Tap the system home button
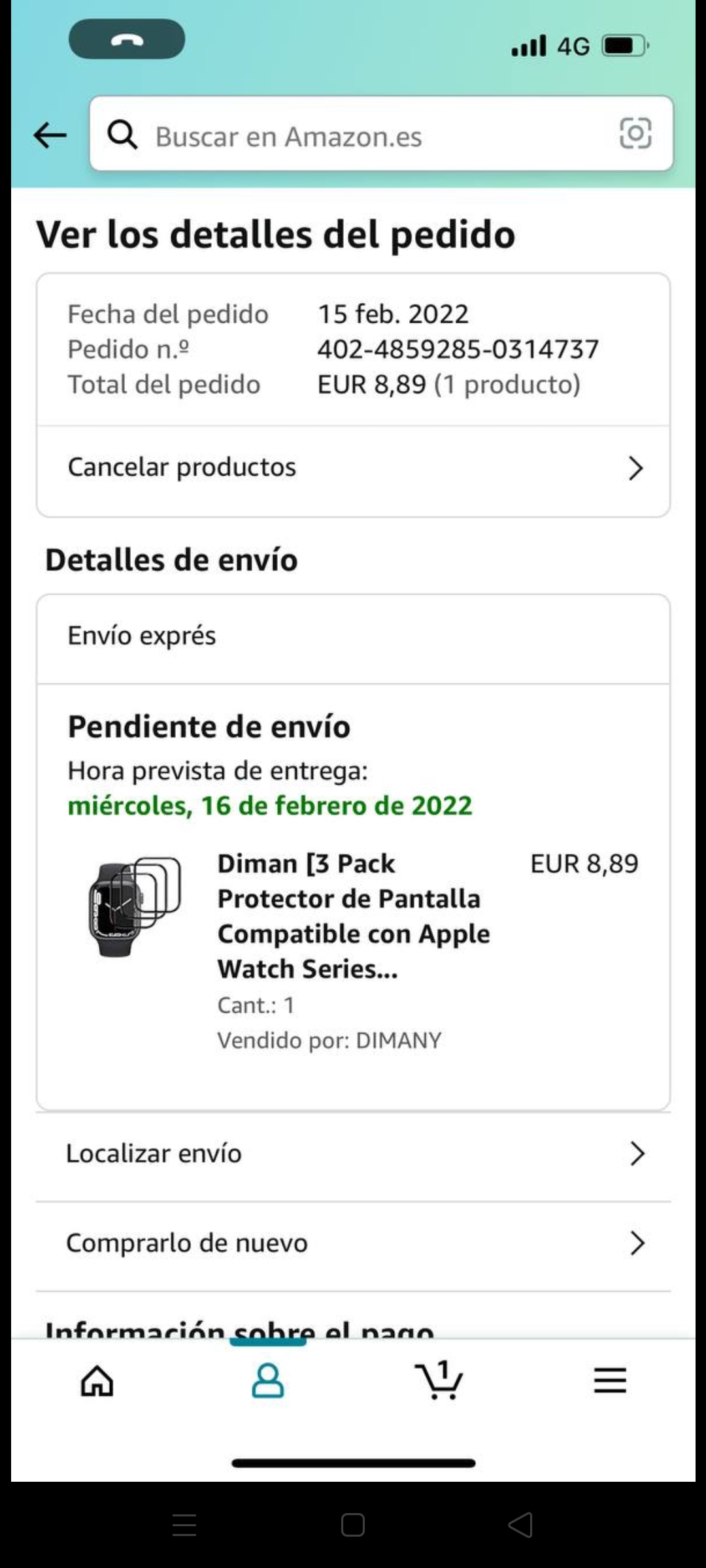Screen dimensions: 706x1568 coord(353,1526)
